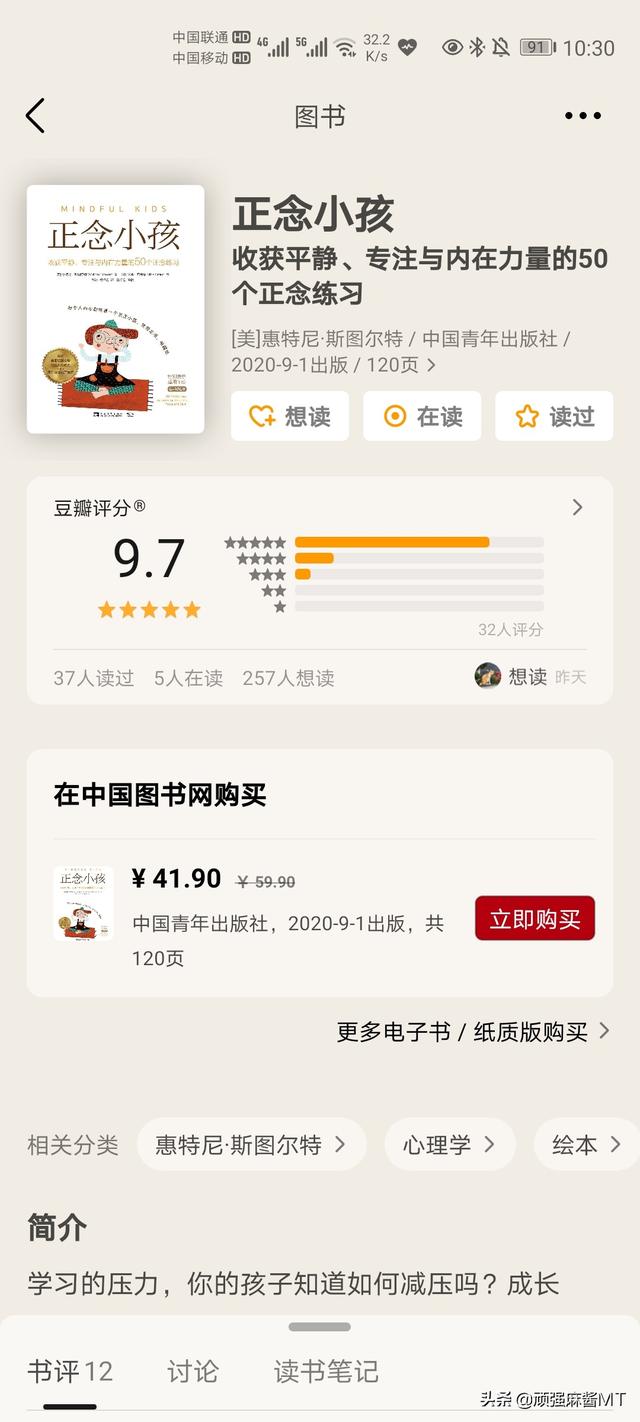Switch to the 书评 tab
The image size is (640, 1422).
click(x=70, y=1371)
